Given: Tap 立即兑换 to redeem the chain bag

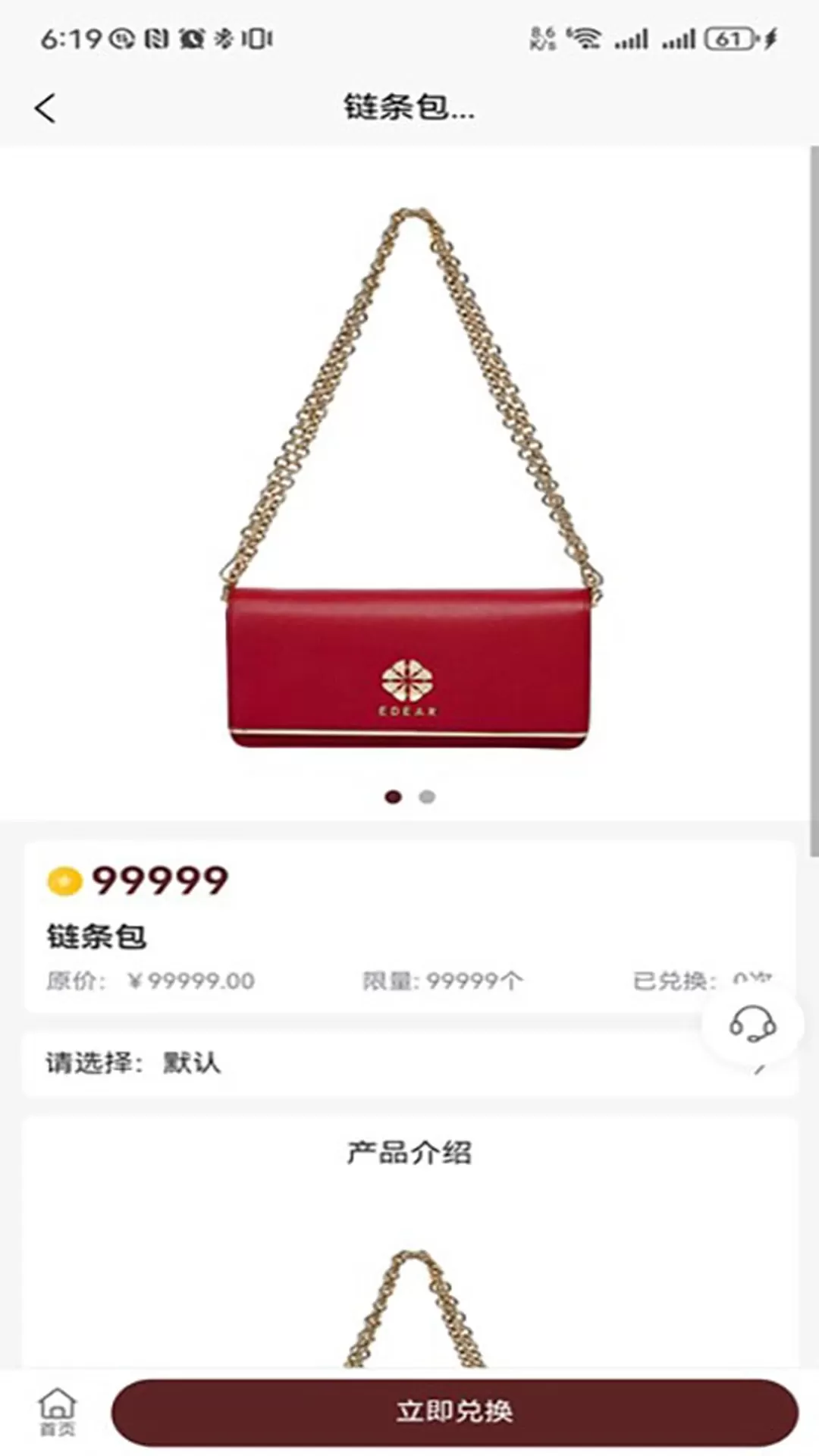Looking at the screenshot, I should click(x=455, y=1412).
